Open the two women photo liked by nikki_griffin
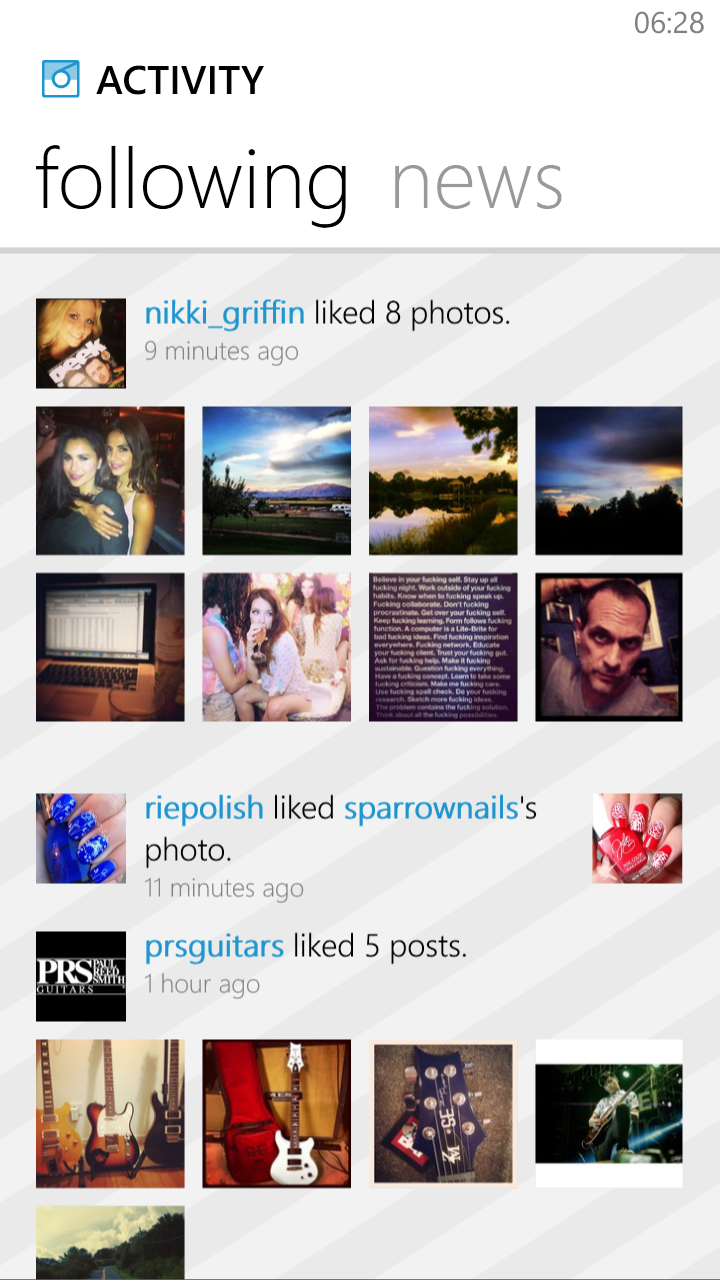The height and width of the screenshot is (1280, 720). [x=110, y=481]
